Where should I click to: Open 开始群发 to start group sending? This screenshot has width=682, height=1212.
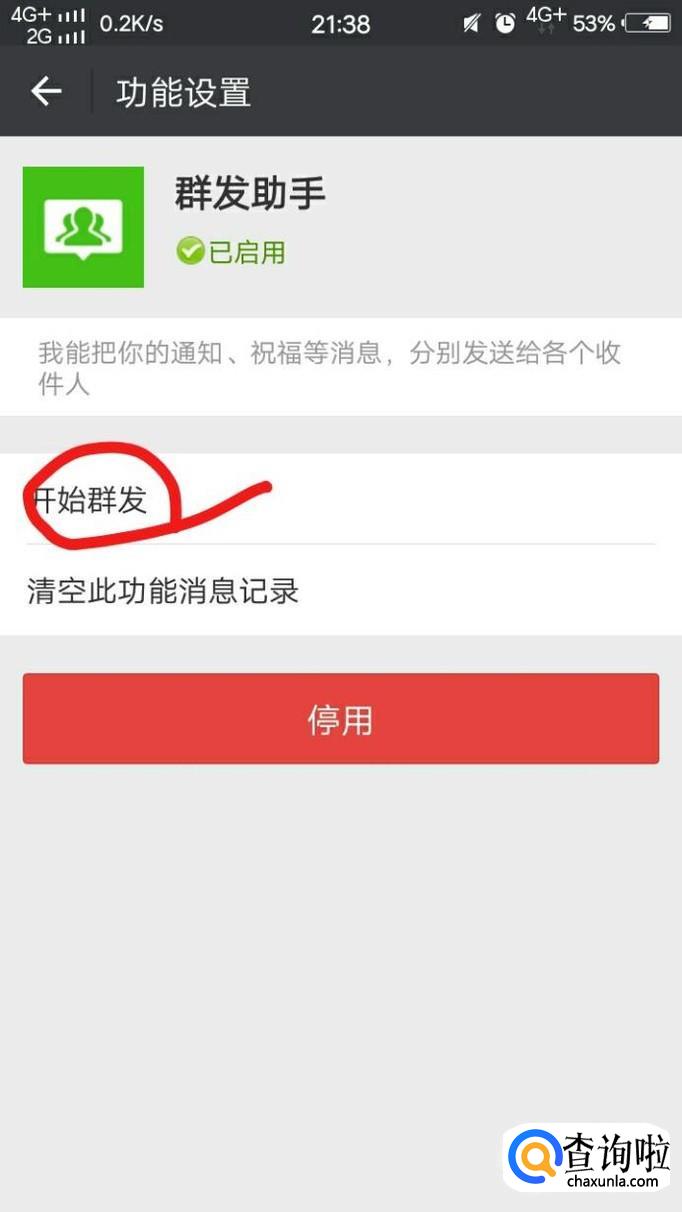90,500
